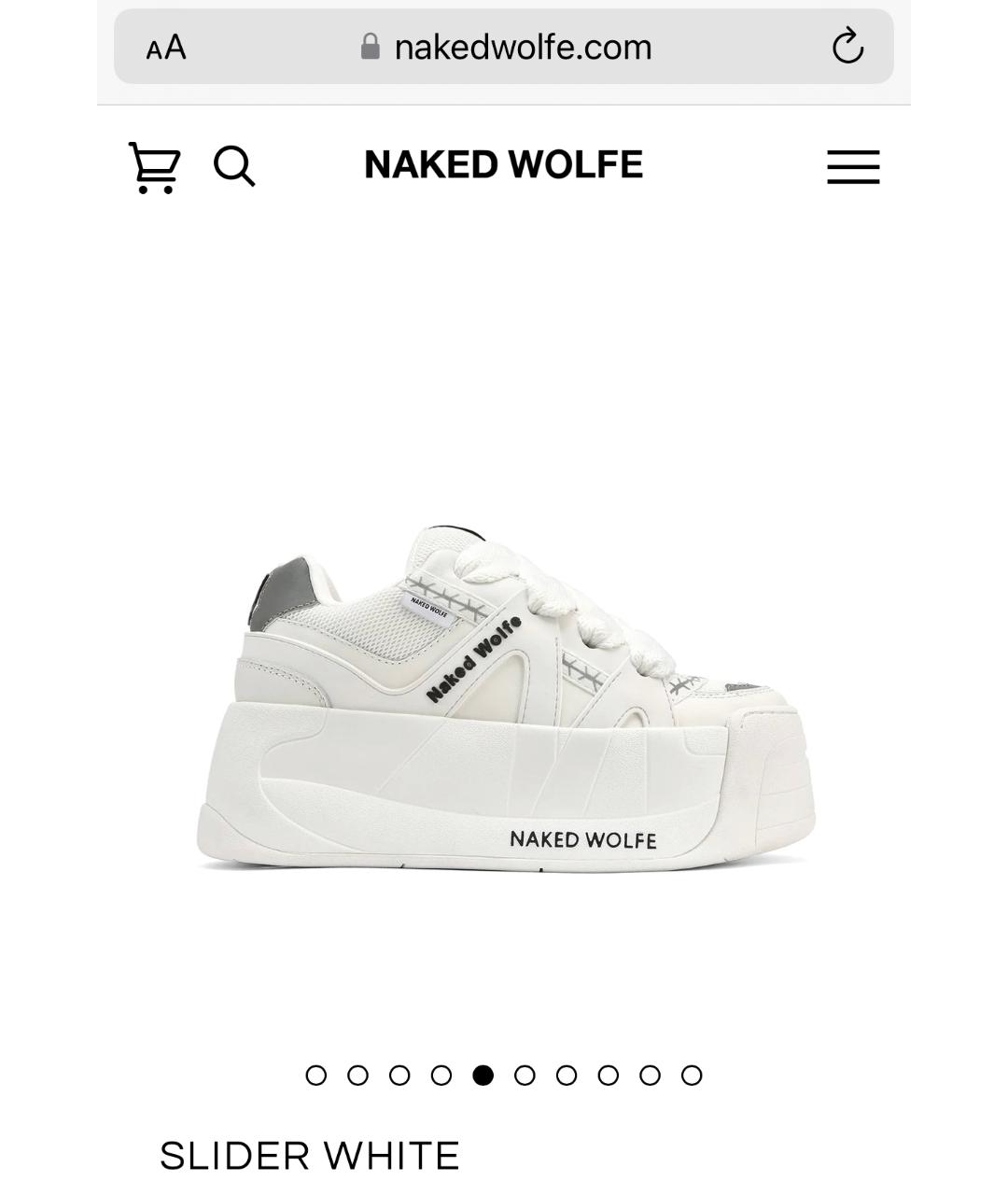Reload the page in Safari
1008x1195 pixels.
(x=847, y=47)
